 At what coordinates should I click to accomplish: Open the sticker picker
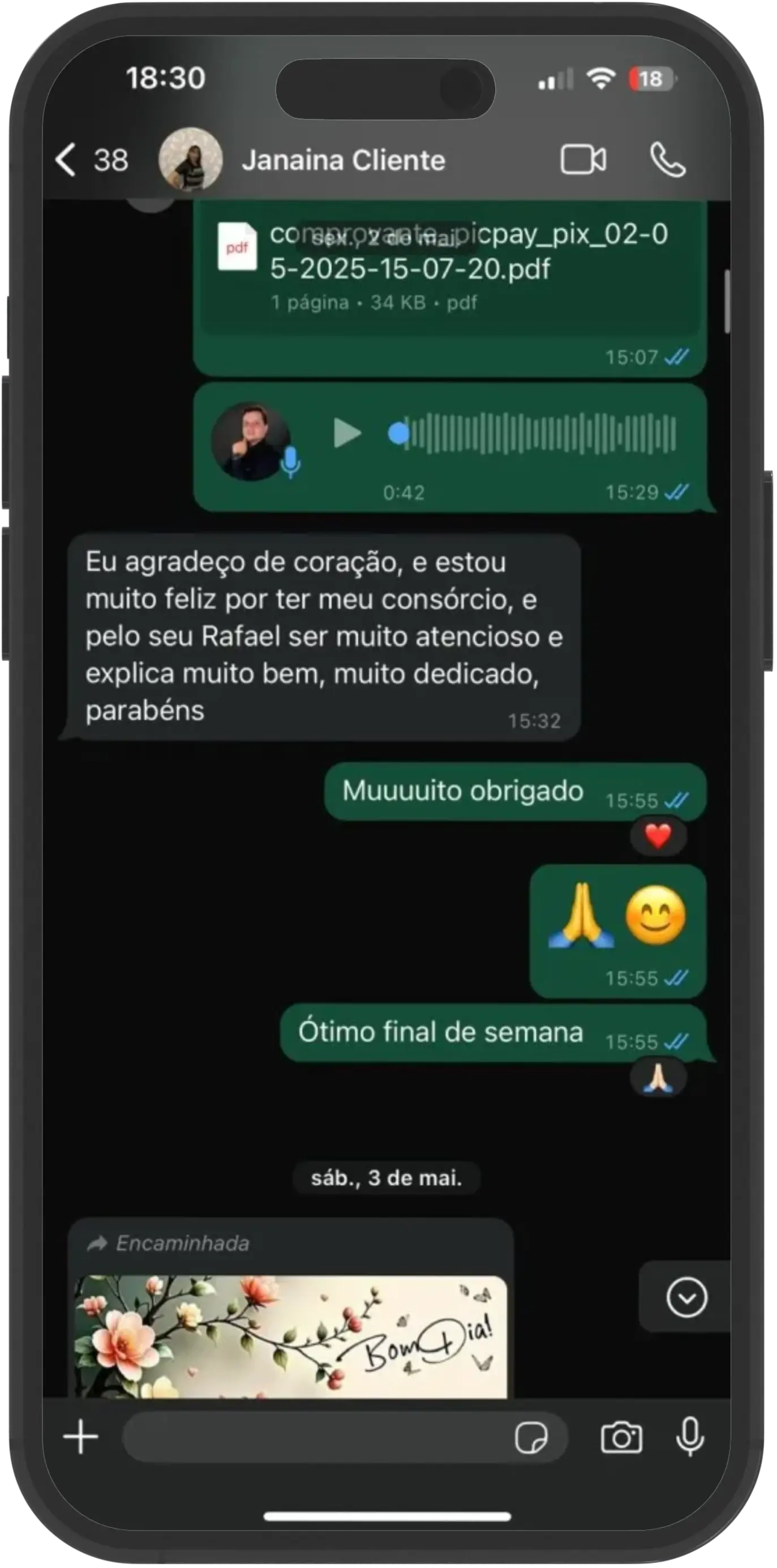click(531, 1438)
